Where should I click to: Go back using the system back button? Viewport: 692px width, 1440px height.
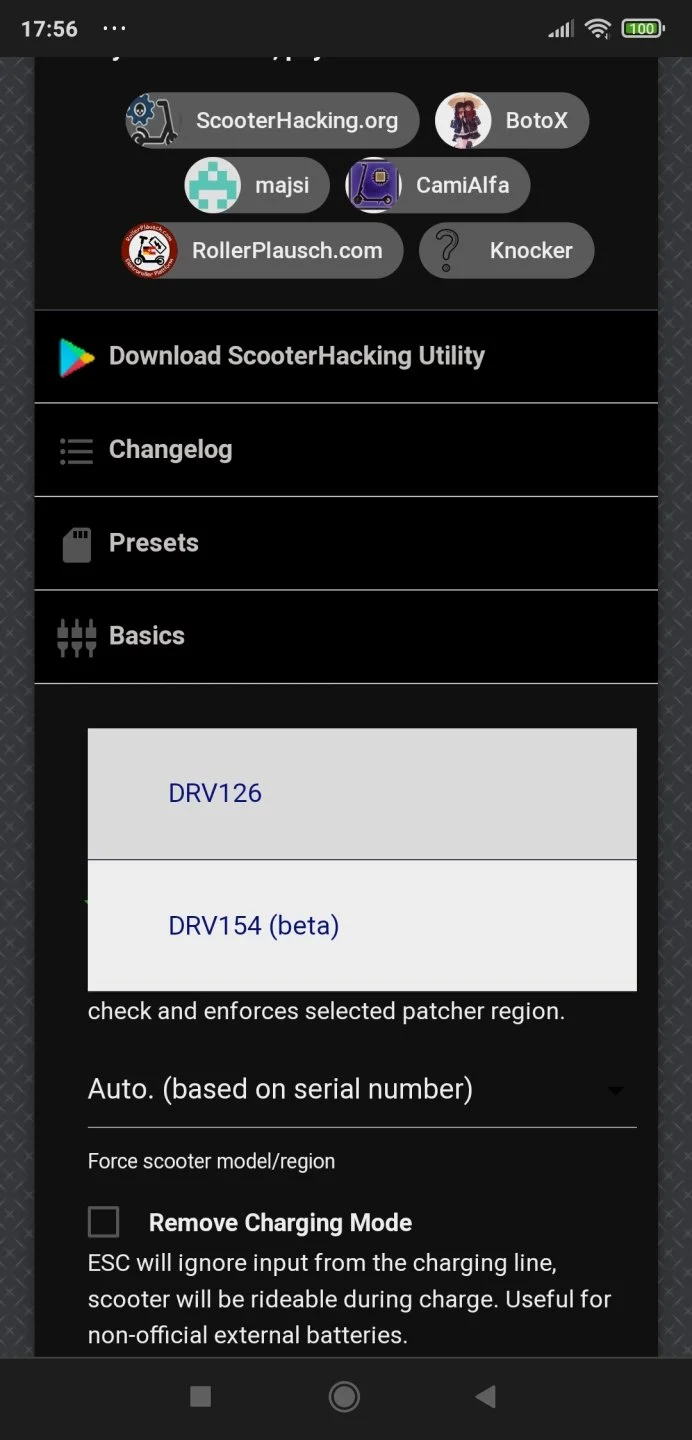pos(486,1397)
